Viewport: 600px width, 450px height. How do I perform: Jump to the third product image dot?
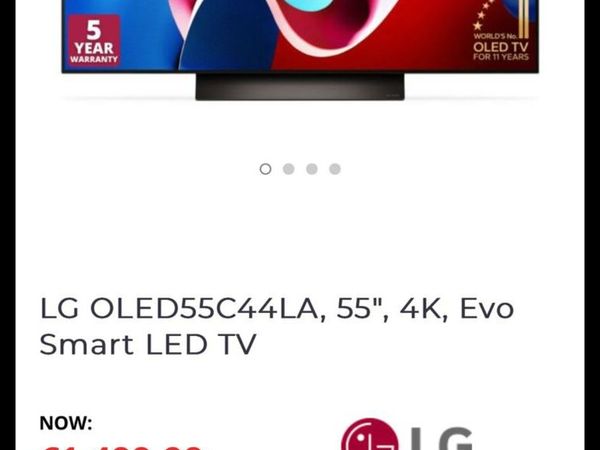click(x=312, y=169)
